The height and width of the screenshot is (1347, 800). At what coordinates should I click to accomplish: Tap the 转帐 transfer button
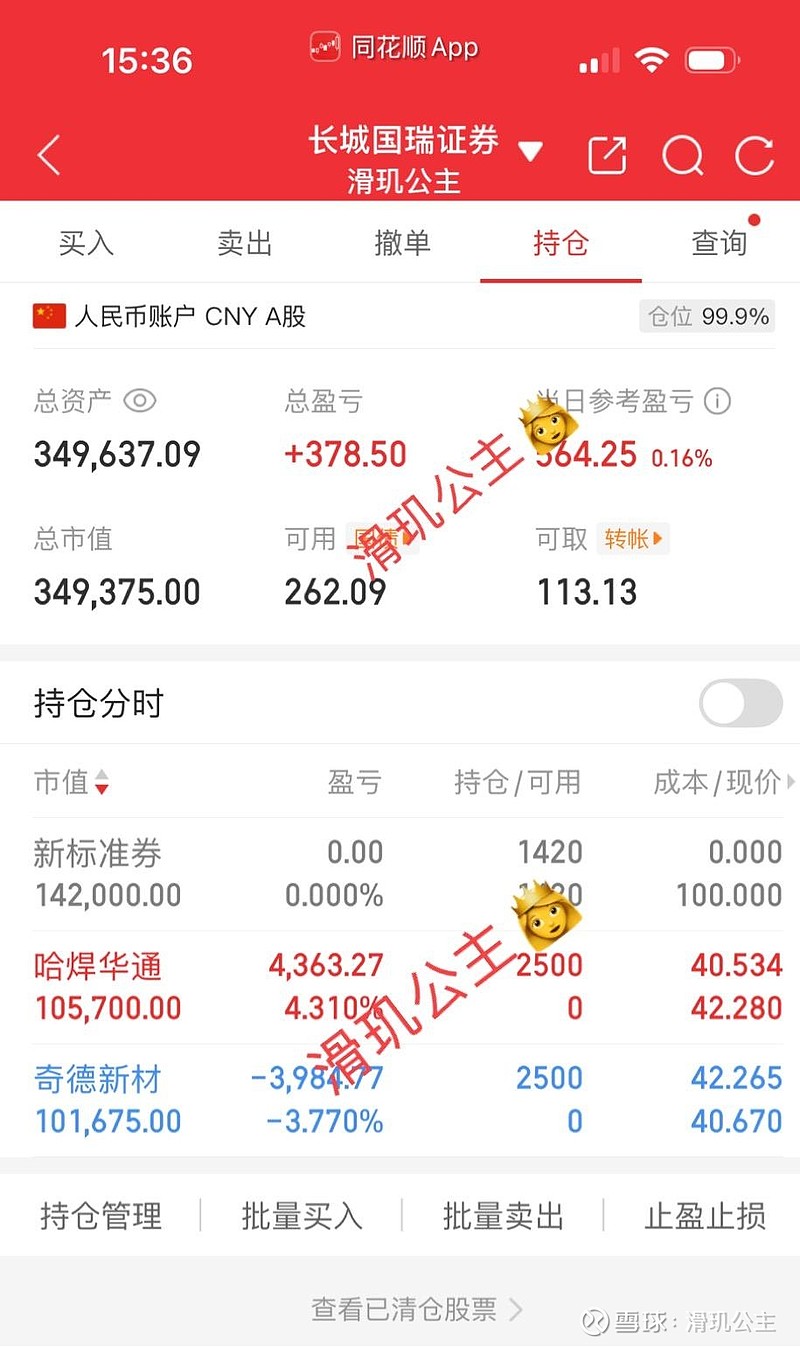(633, 540)
